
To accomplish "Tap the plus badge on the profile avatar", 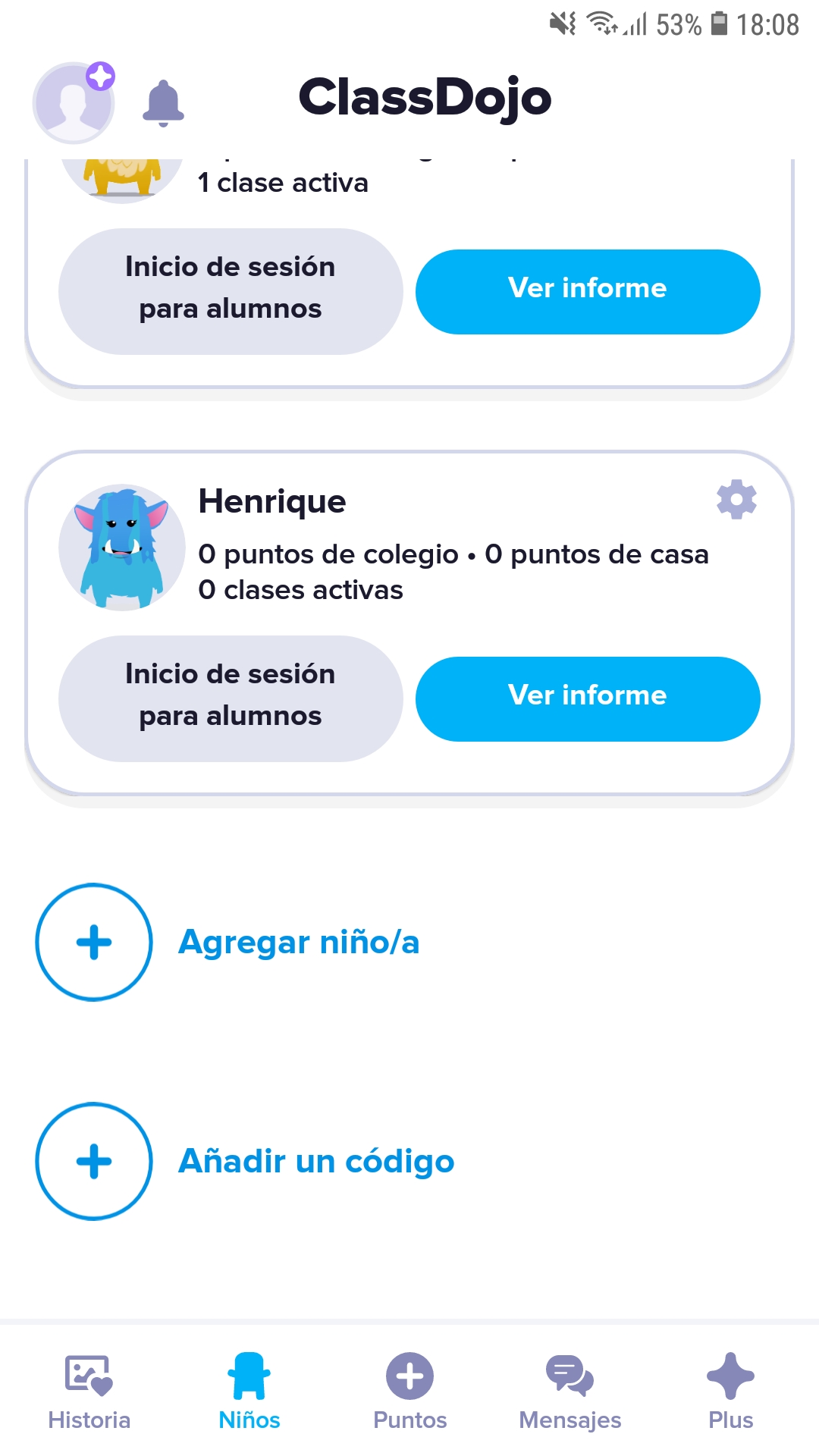I will coord(101,74).
